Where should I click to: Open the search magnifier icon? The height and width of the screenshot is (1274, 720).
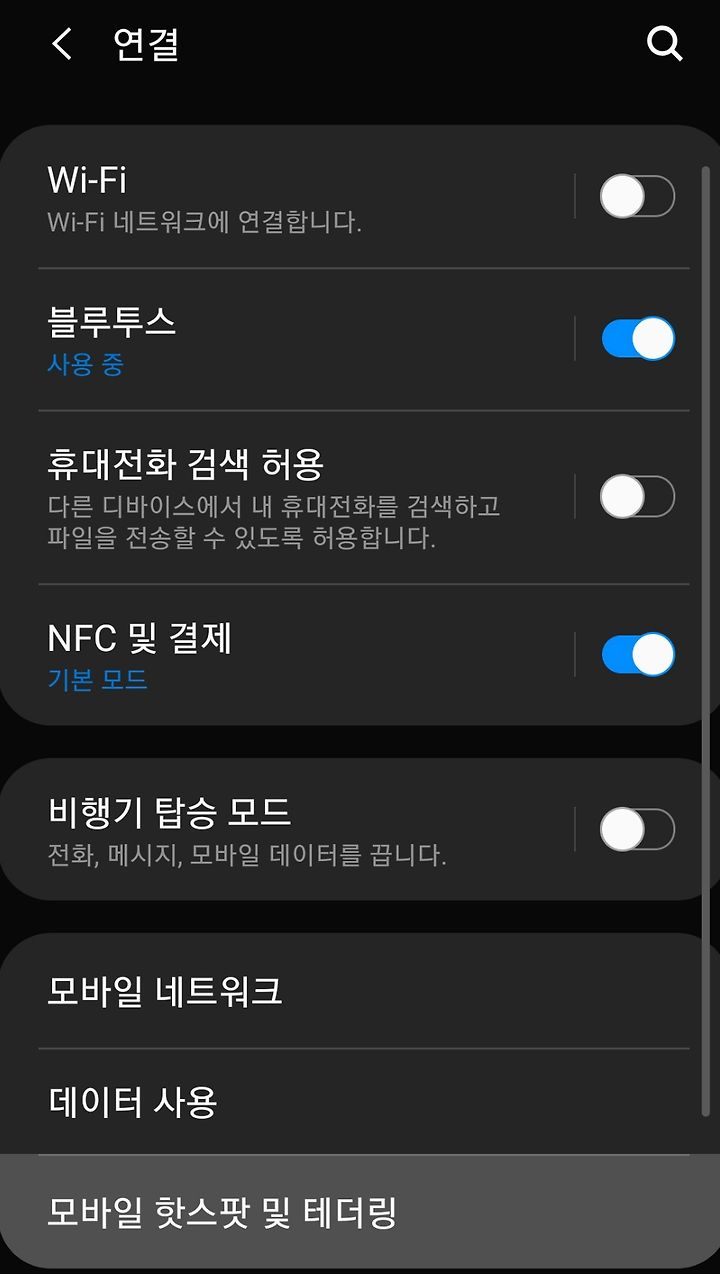pyautogui.click(x=664, y=44)
